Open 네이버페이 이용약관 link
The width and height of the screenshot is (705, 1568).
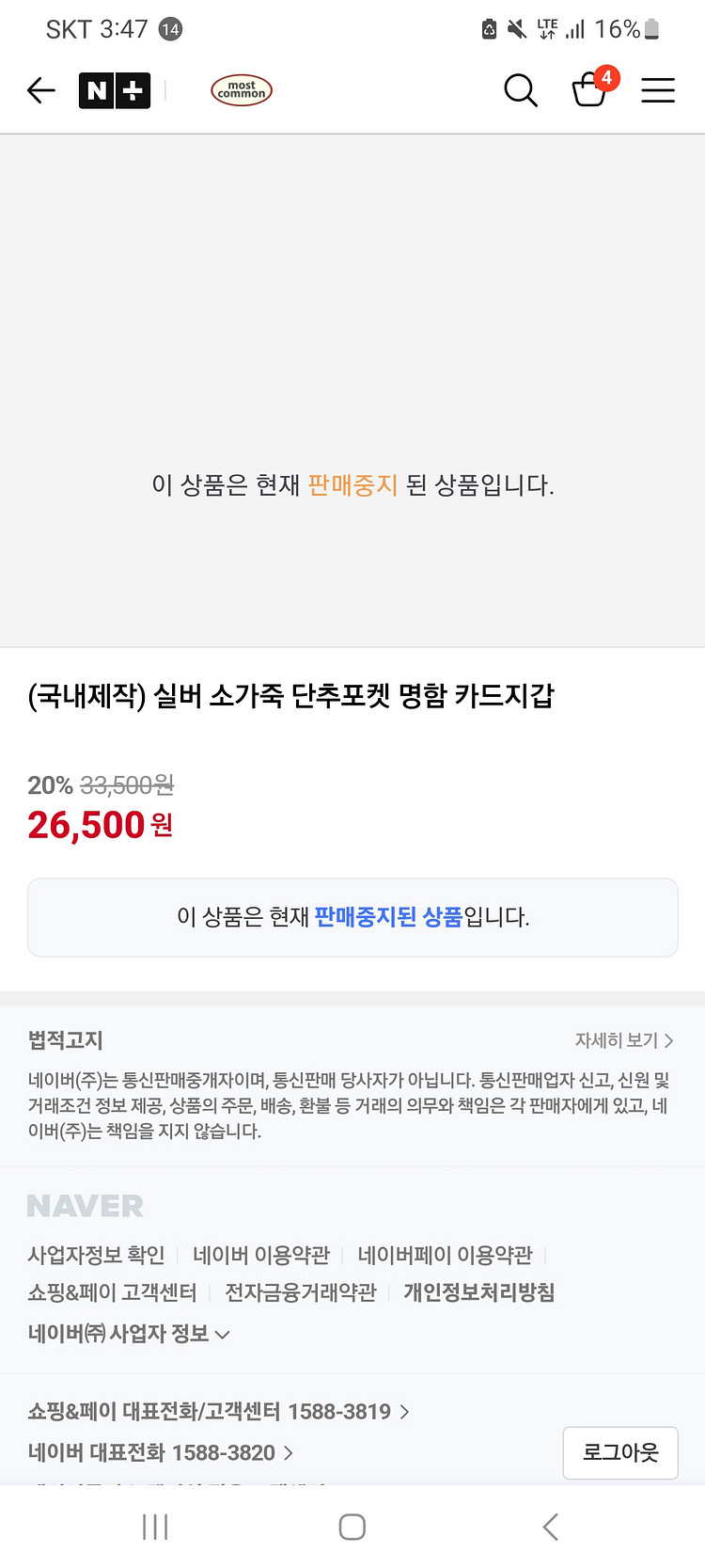point(446,1255)
